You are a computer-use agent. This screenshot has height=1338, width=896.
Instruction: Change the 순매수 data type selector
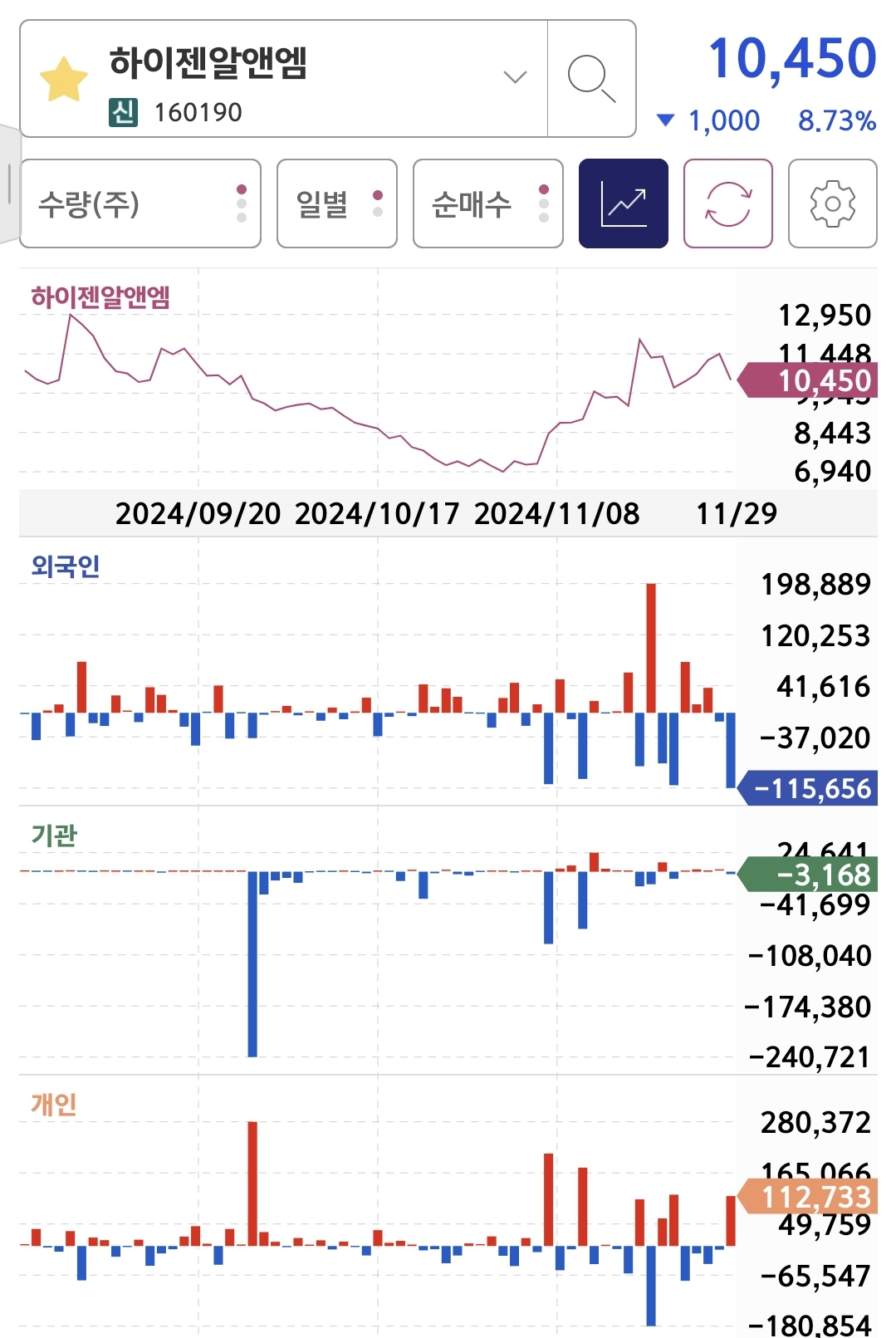488,203
